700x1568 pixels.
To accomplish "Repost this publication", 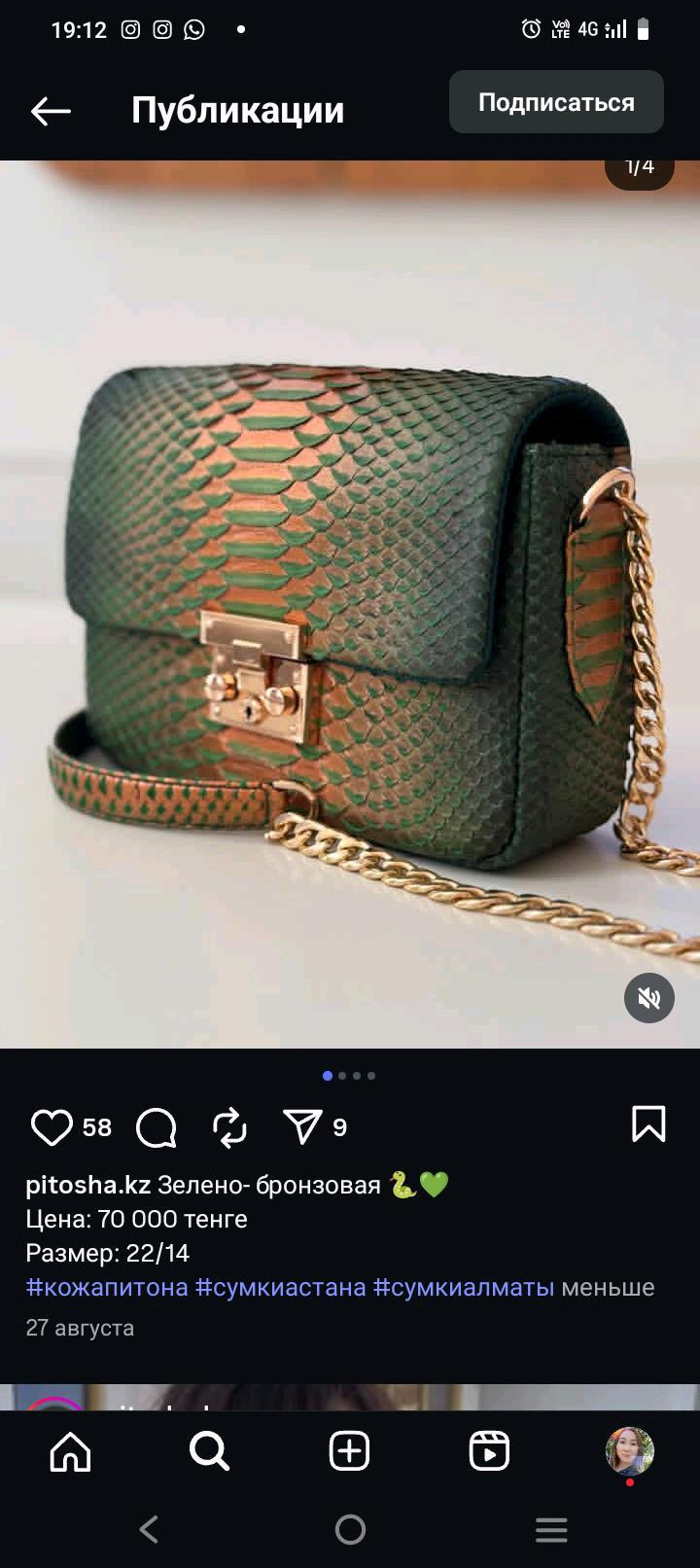I will (x=229, y=1127).
